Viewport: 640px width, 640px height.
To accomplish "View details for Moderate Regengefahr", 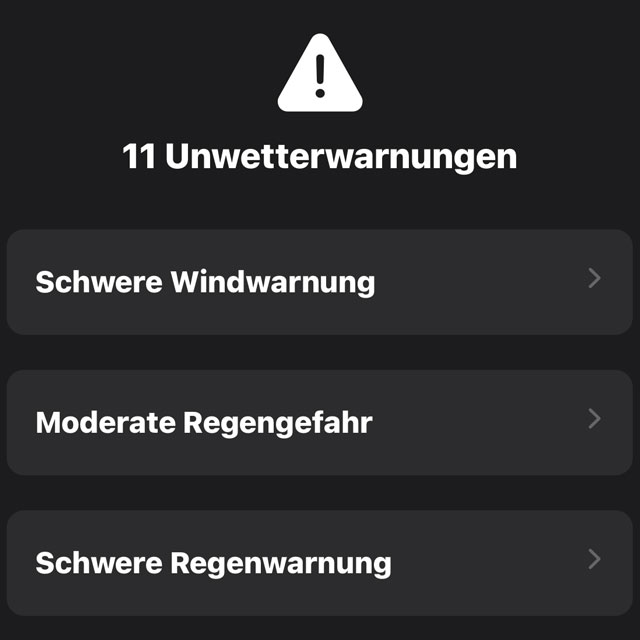I will coord(319,422).
